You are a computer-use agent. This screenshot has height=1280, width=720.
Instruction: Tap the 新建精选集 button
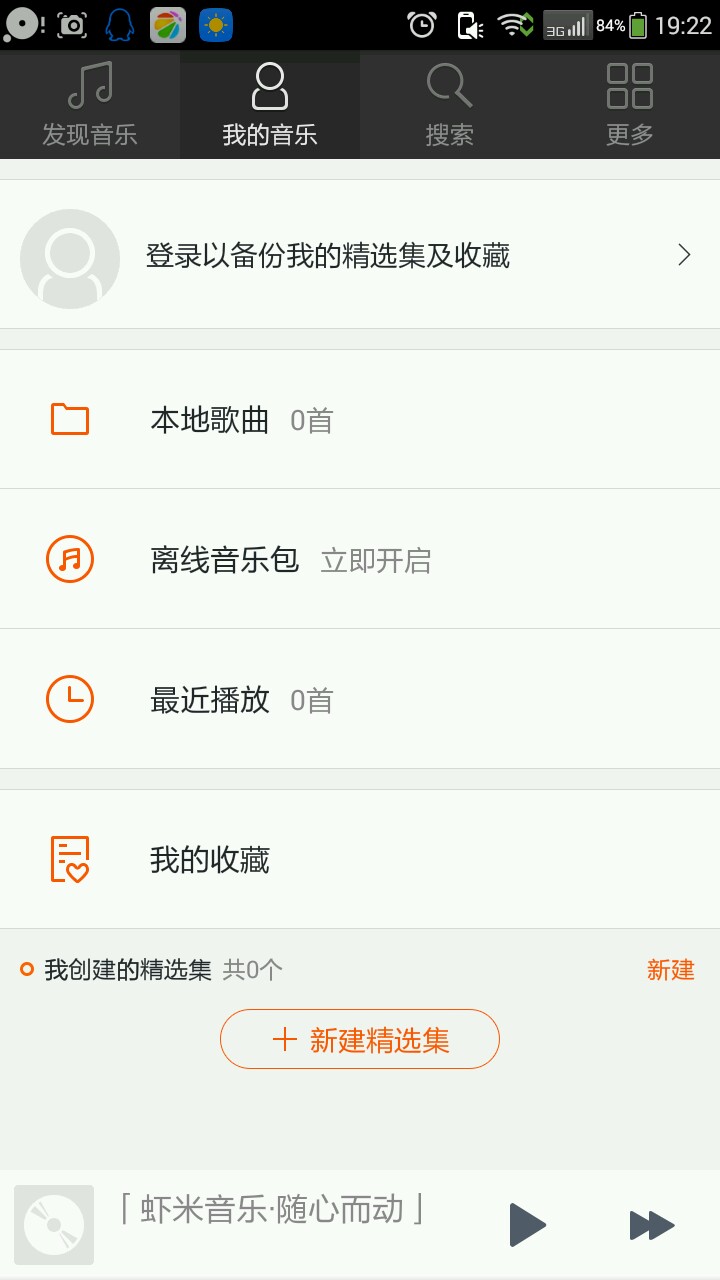(360, 1040)
